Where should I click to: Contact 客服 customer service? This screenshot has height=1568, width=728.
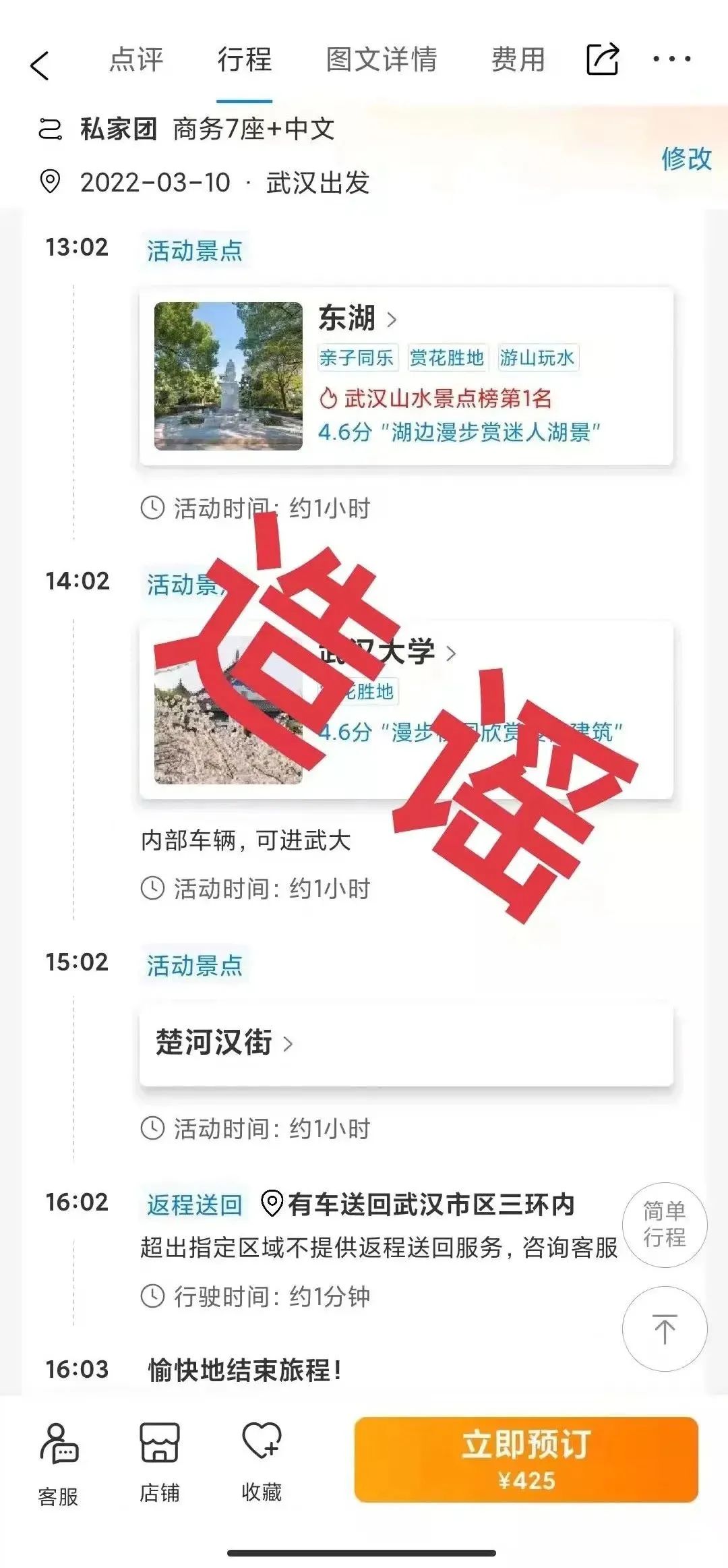(59, 1463)
